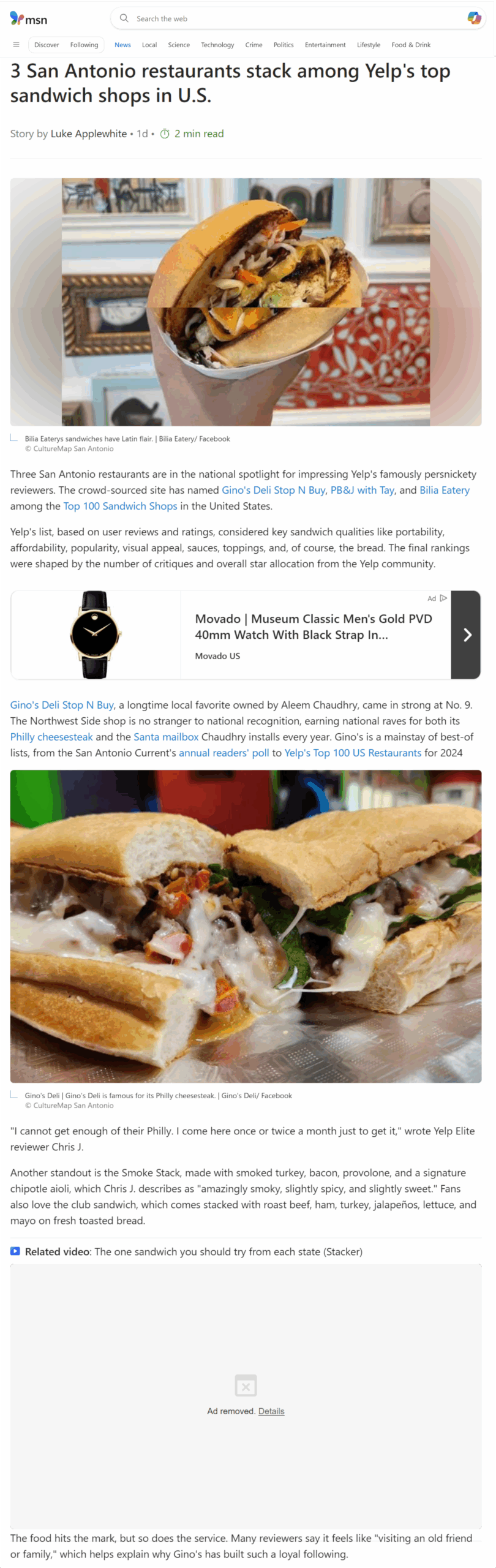
Task: Go to the Entertainment section
Action: click(x=325, y=45)
